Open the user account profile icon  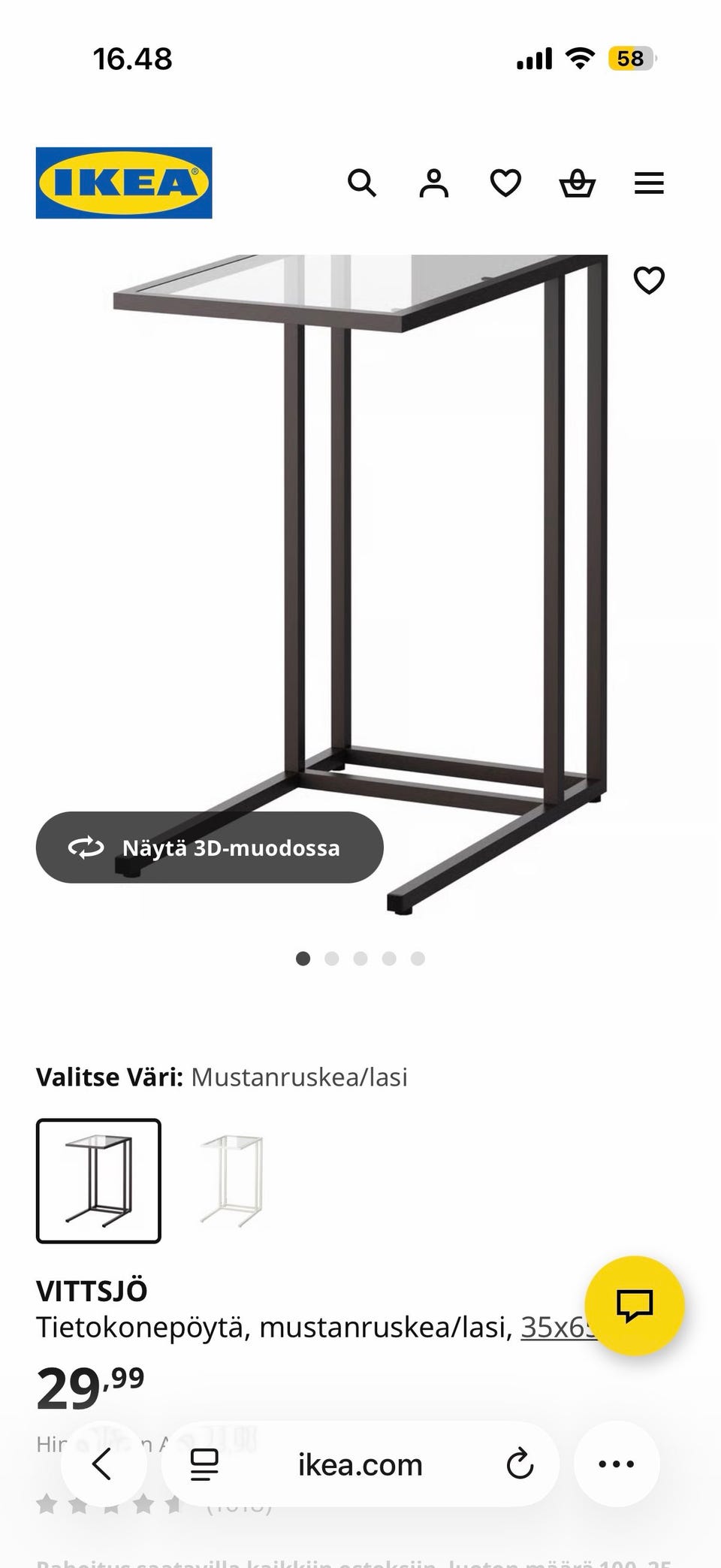click(434, 183)
